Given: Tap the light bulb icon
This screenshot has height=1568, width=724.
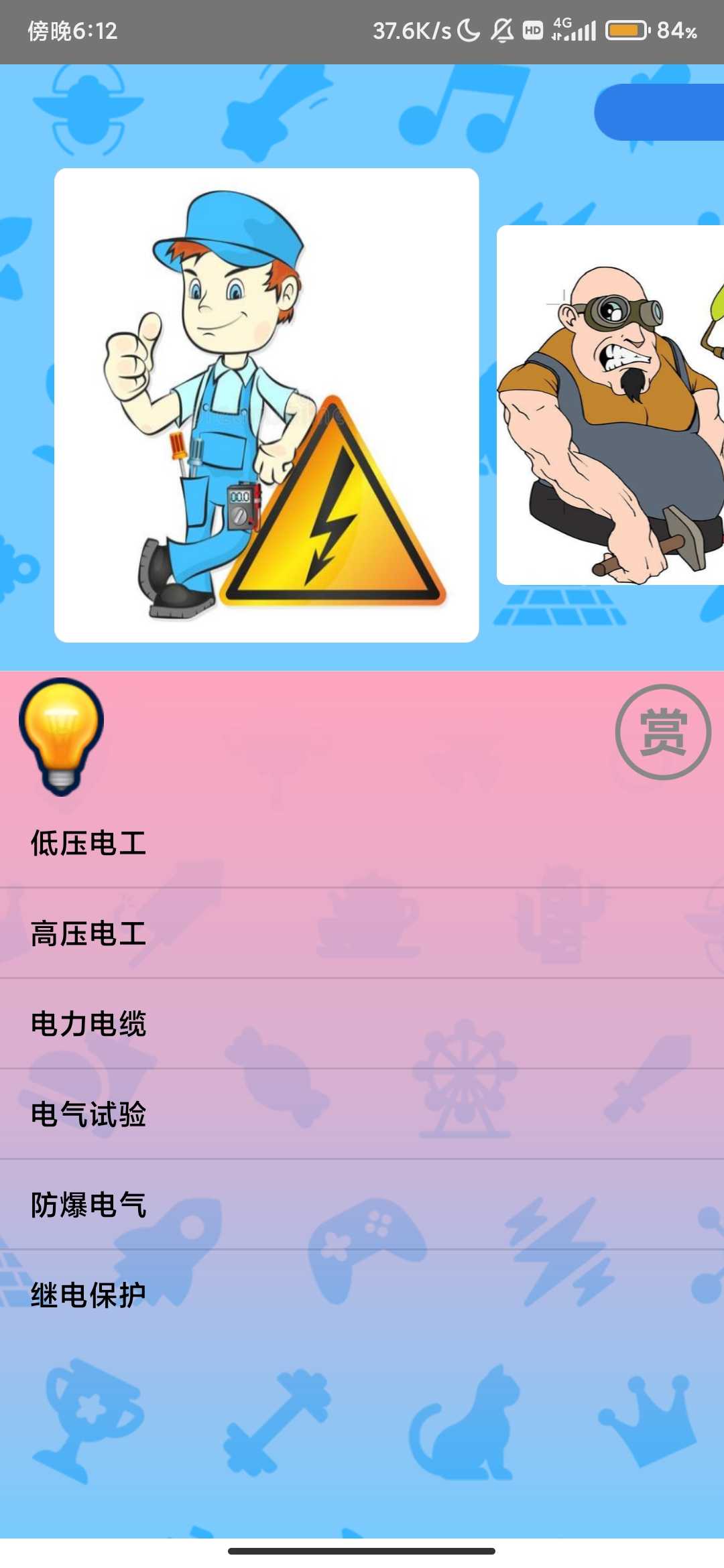Looking at the screenshot, I should pos(62,736).
